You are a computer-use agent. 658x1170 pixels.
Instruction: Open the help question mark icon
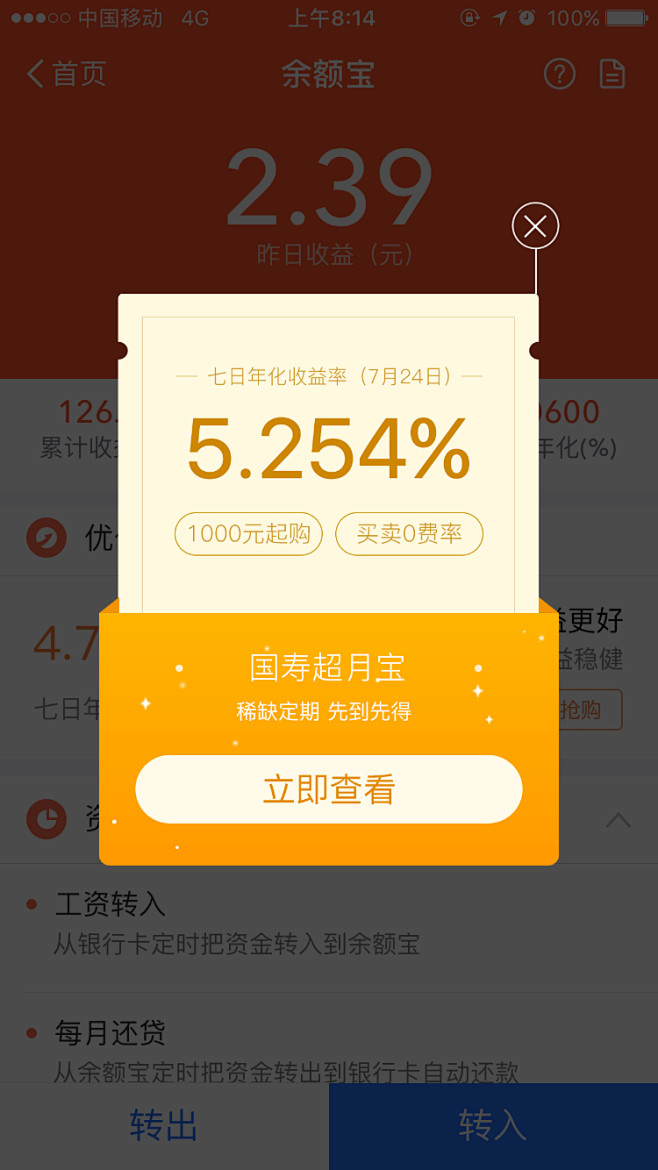559,74
